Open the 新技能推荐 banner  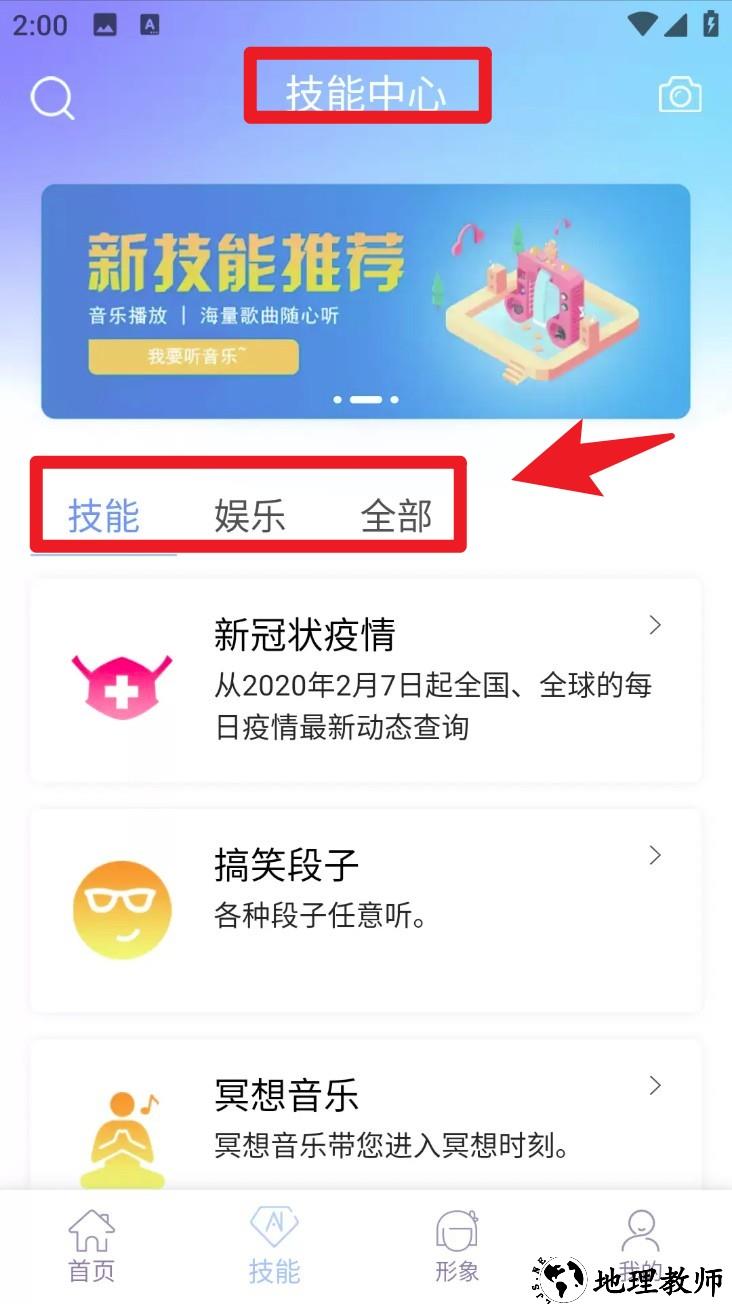(365, 300)
